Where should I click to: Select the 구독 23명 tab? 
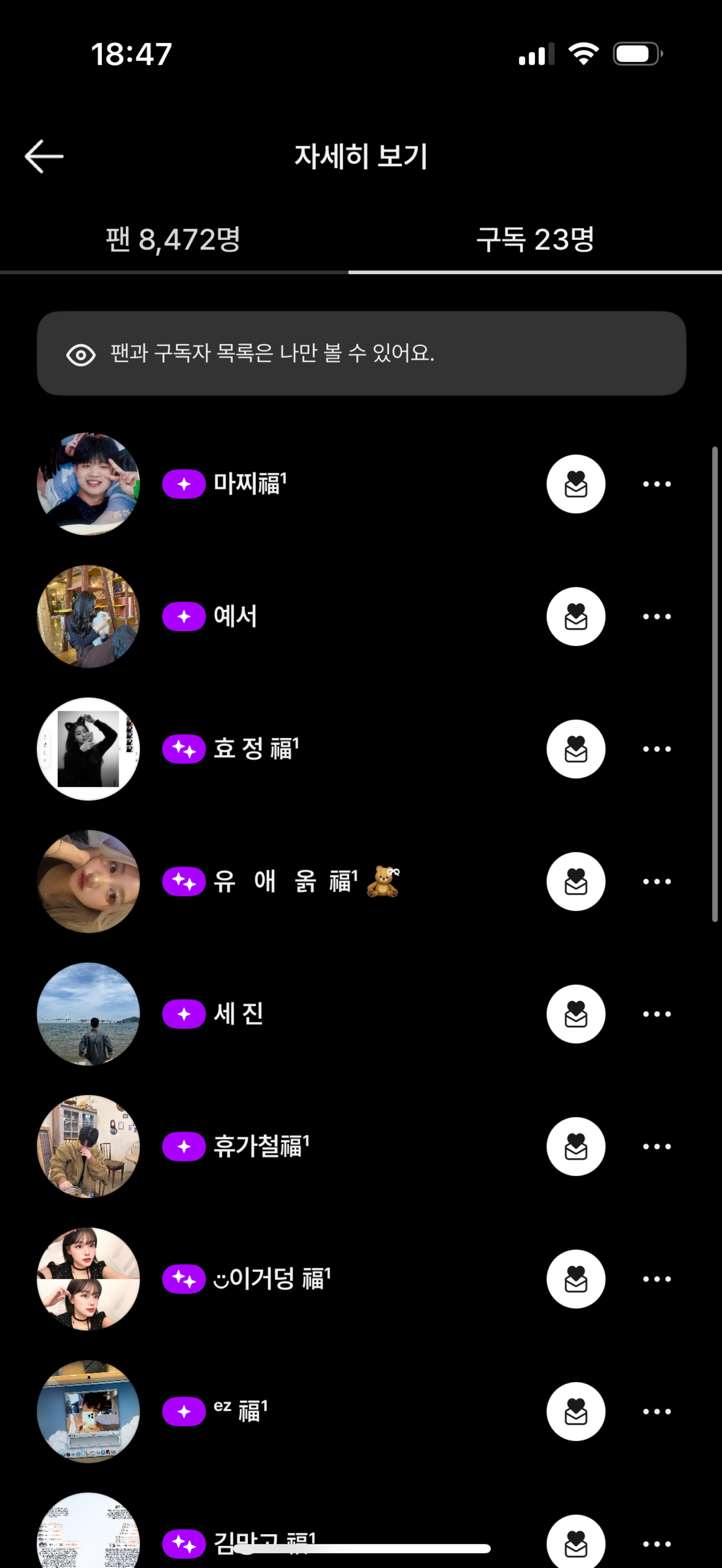[x=534, y=239]
